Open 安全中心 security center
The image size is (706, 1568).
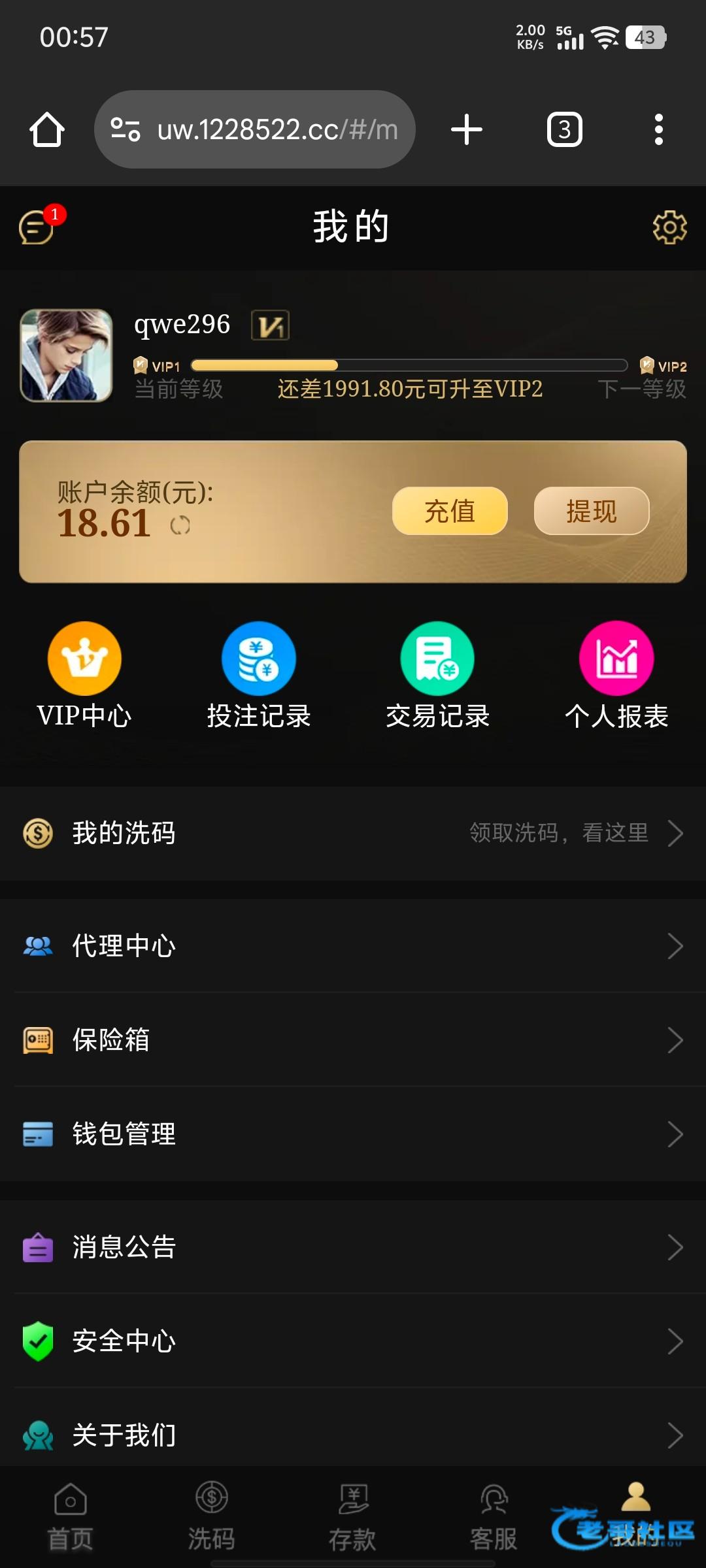click(x=353, y=1341)
